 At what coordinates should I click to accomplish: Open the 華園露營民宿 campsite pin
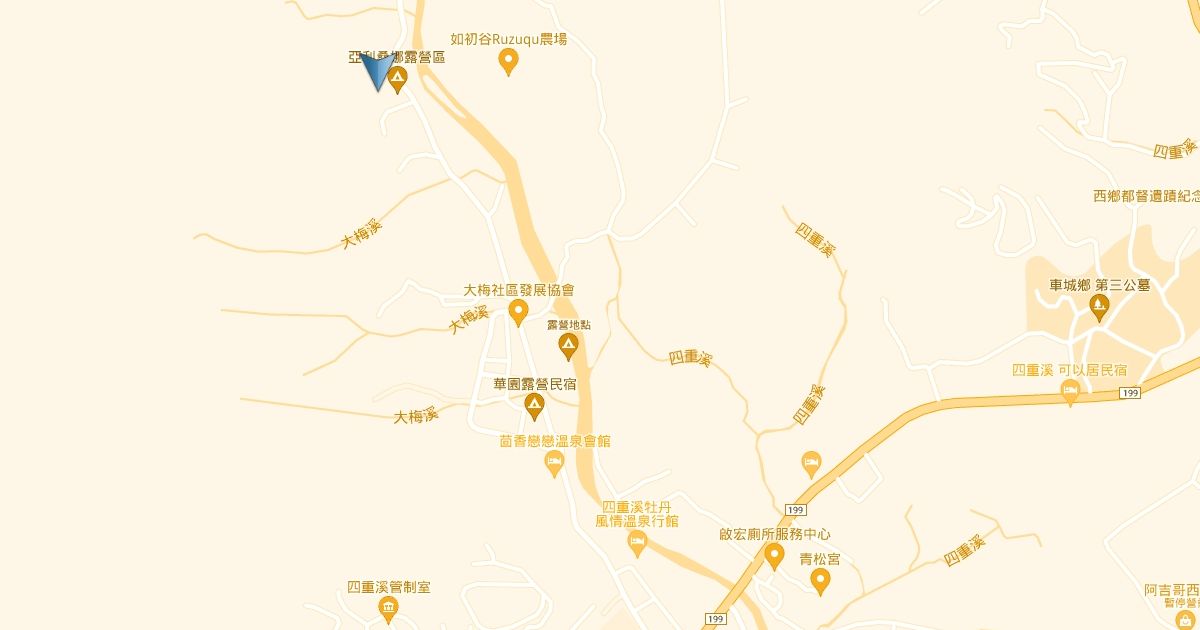(x=534, y=405)
